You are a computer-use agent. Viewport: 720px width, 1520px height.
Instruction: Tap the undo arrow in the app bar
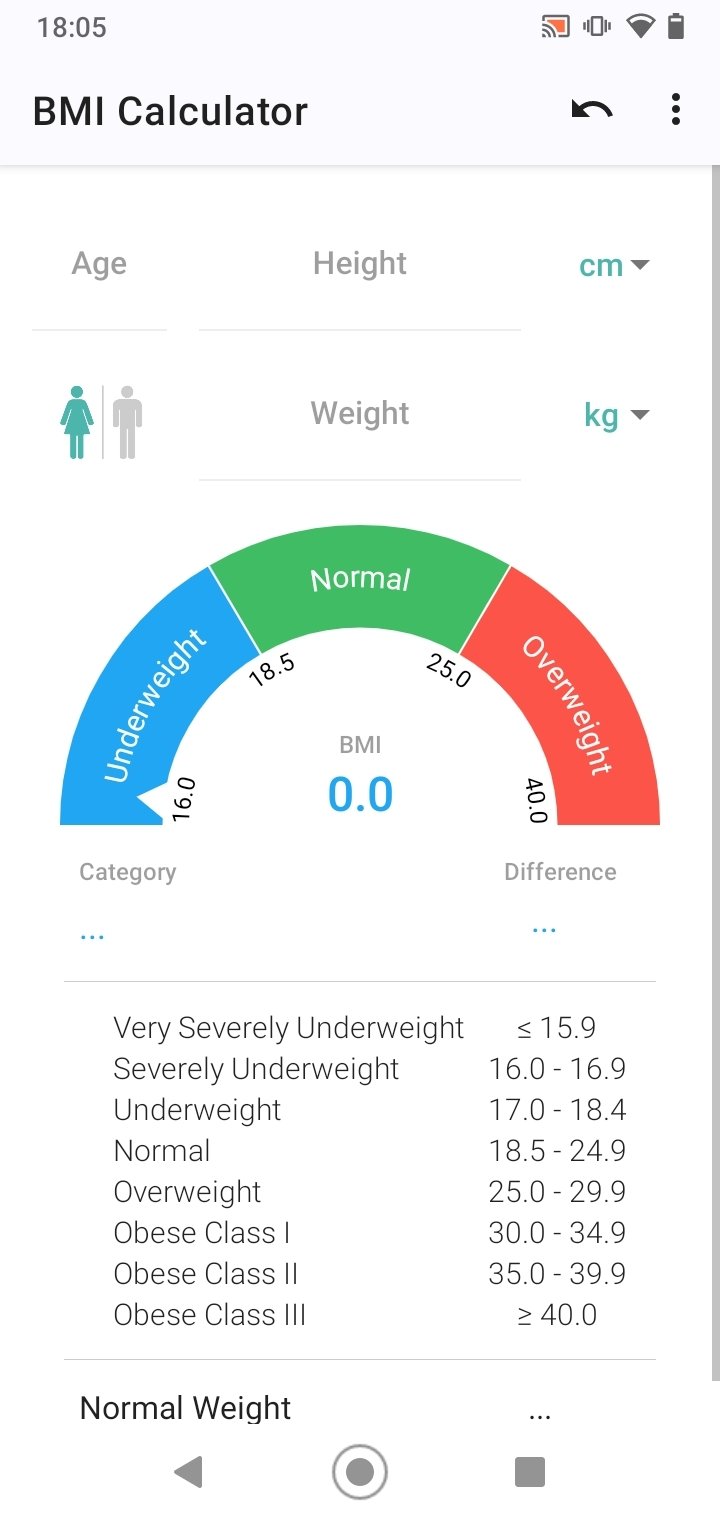592,110
